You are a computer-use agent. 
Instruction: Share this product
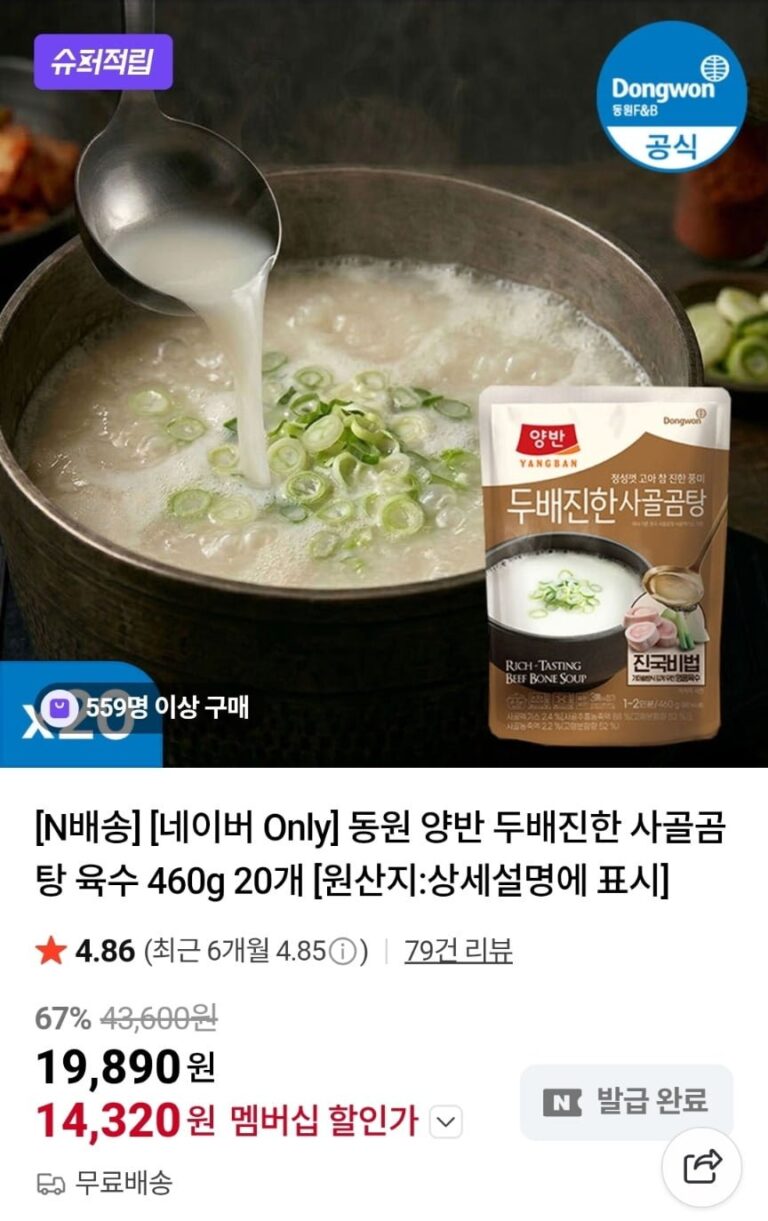coord(702,1166)
